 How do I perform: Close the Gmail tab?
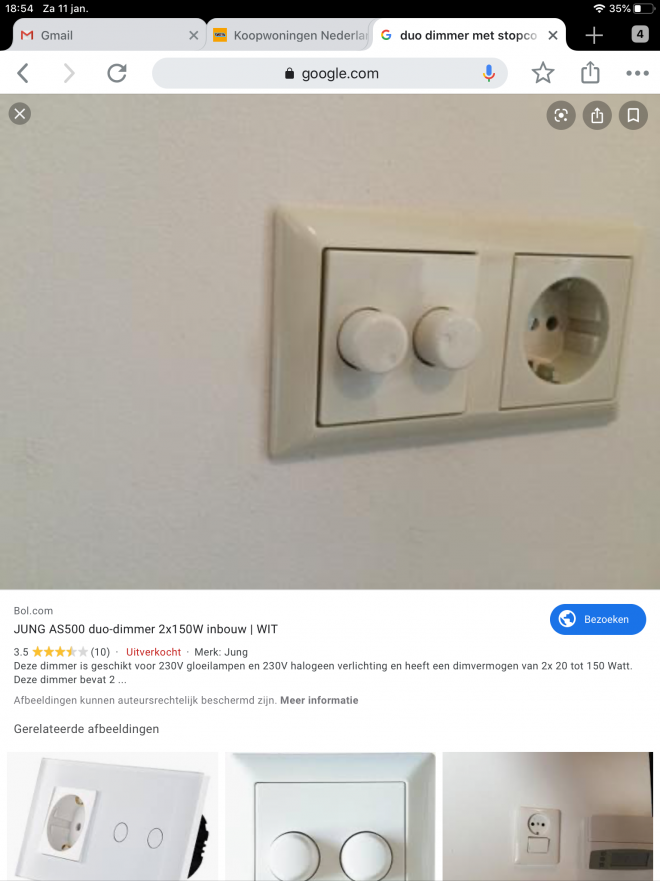[x=194, y=35]
